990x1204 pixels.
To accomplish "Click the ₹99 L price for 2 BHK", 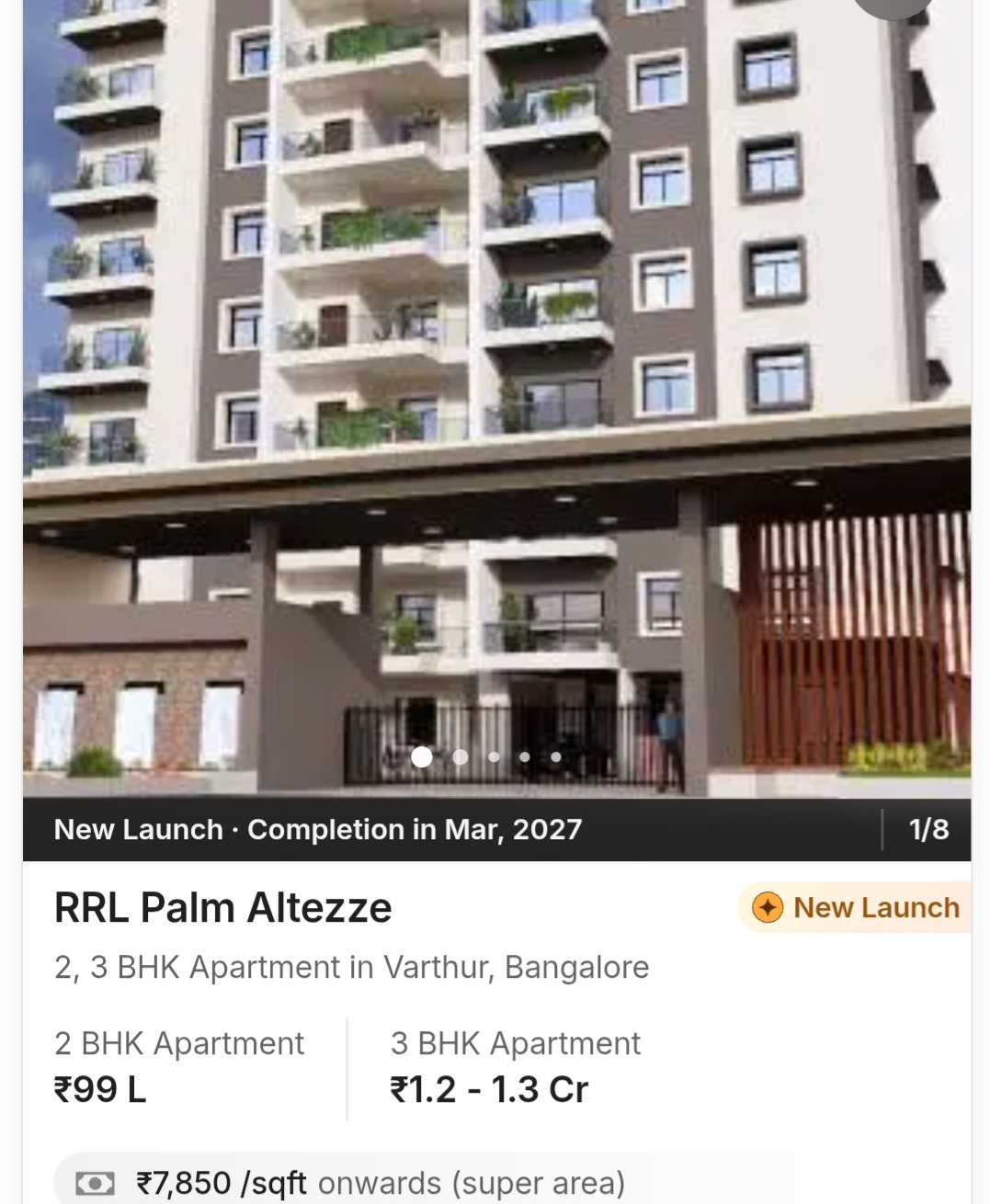I will [101, 1089].
